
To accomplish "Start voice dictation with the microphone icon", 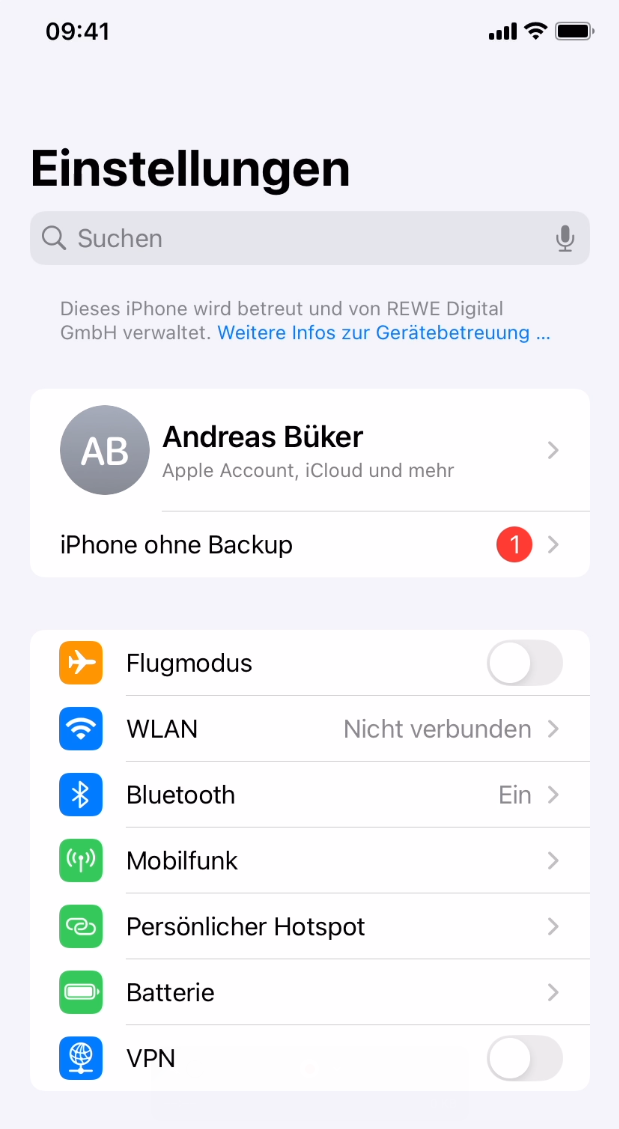I will pos(565,238).
